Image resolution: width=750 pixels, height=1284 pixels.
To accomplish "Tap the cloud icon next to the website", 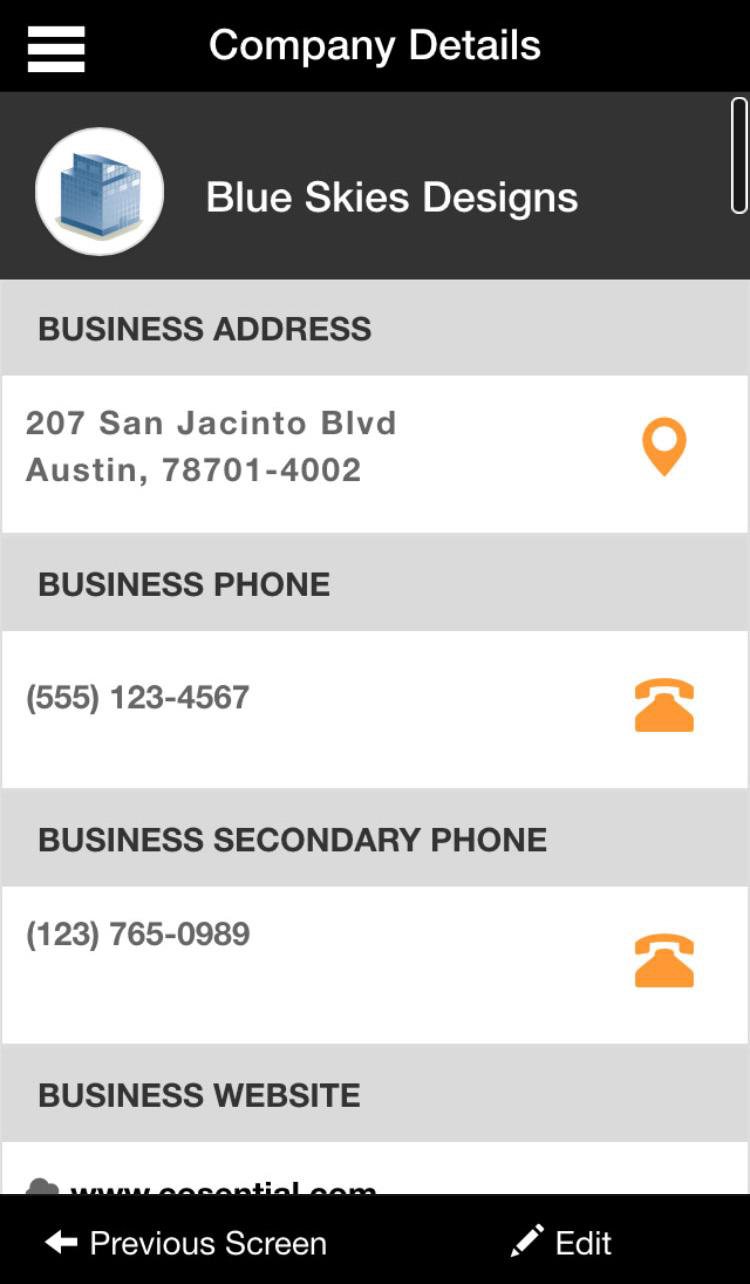I will (42, 1188).
